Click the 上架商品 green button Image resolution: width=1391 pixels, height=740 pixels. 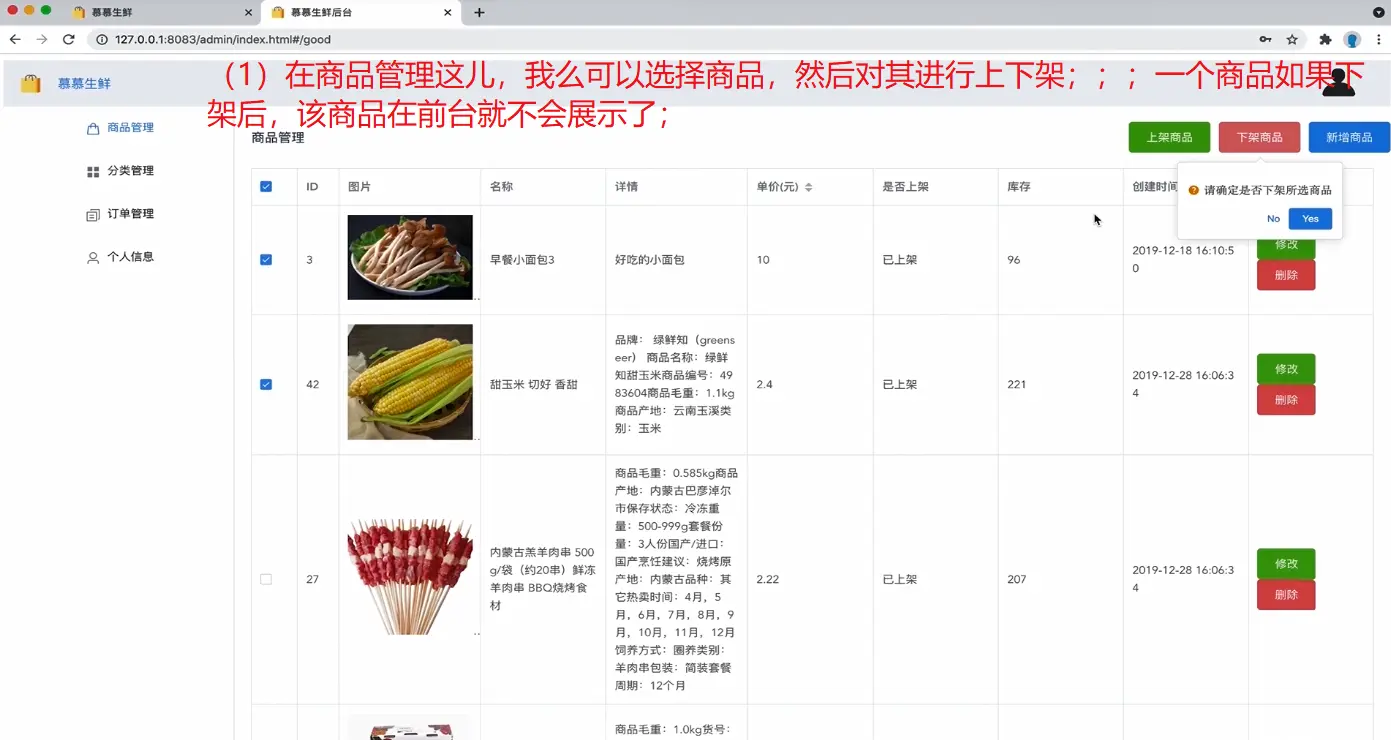pos(1169,138)
